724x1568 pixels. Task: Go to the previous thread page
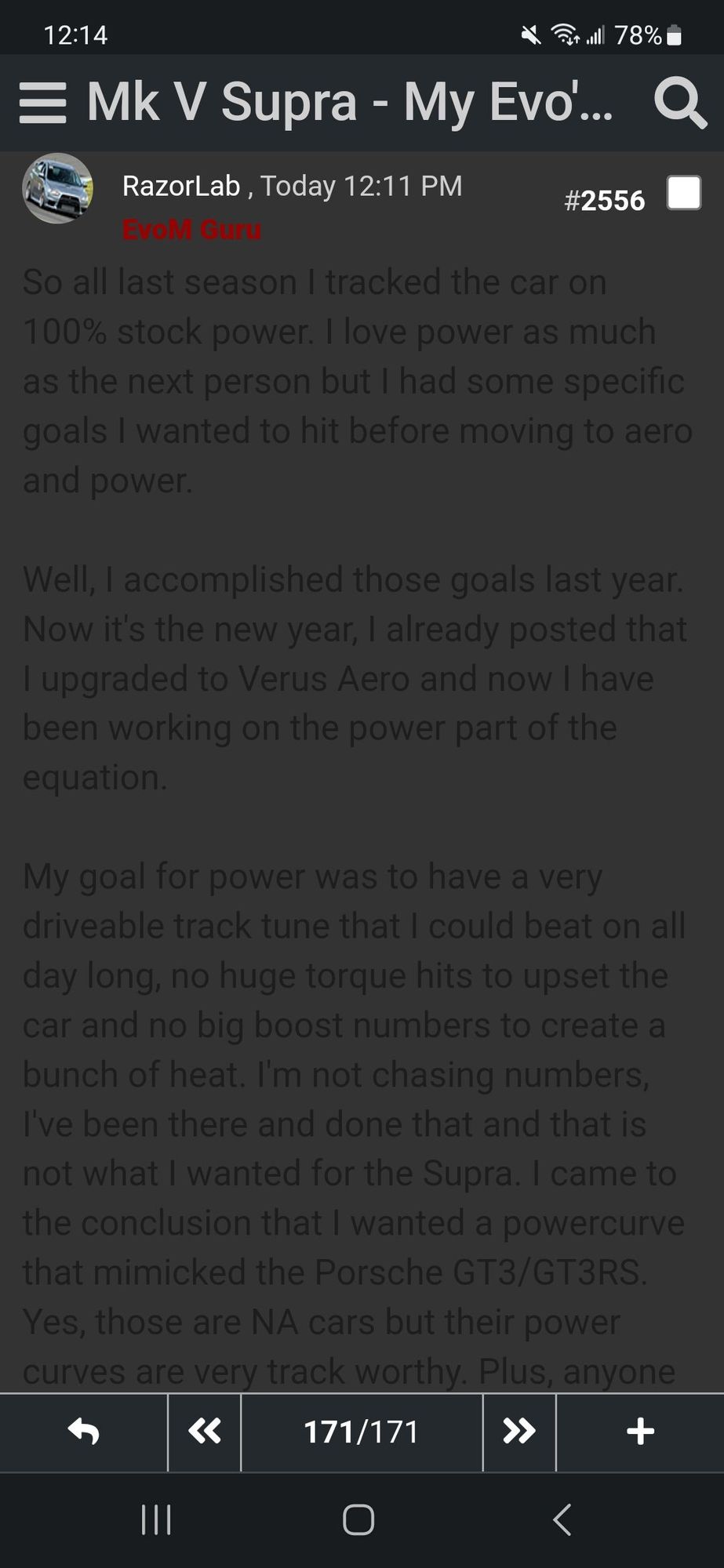(205, 1432)
